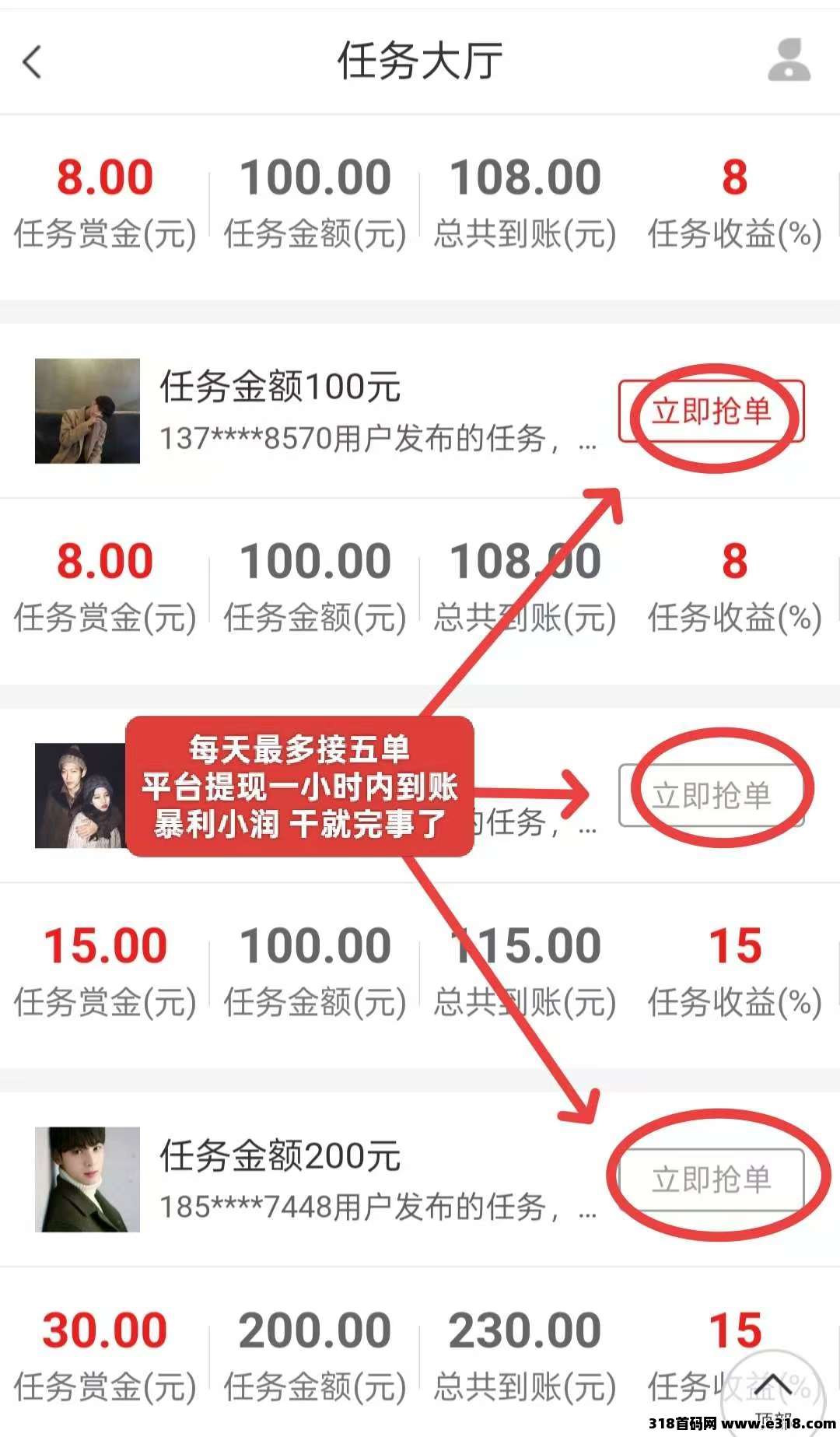Tap 立即抢单 for the 任务金额200元 task
Image resolution: width=840 pixels, height=1437 pixels.
pyautogui.click(x=711, y=1179)
